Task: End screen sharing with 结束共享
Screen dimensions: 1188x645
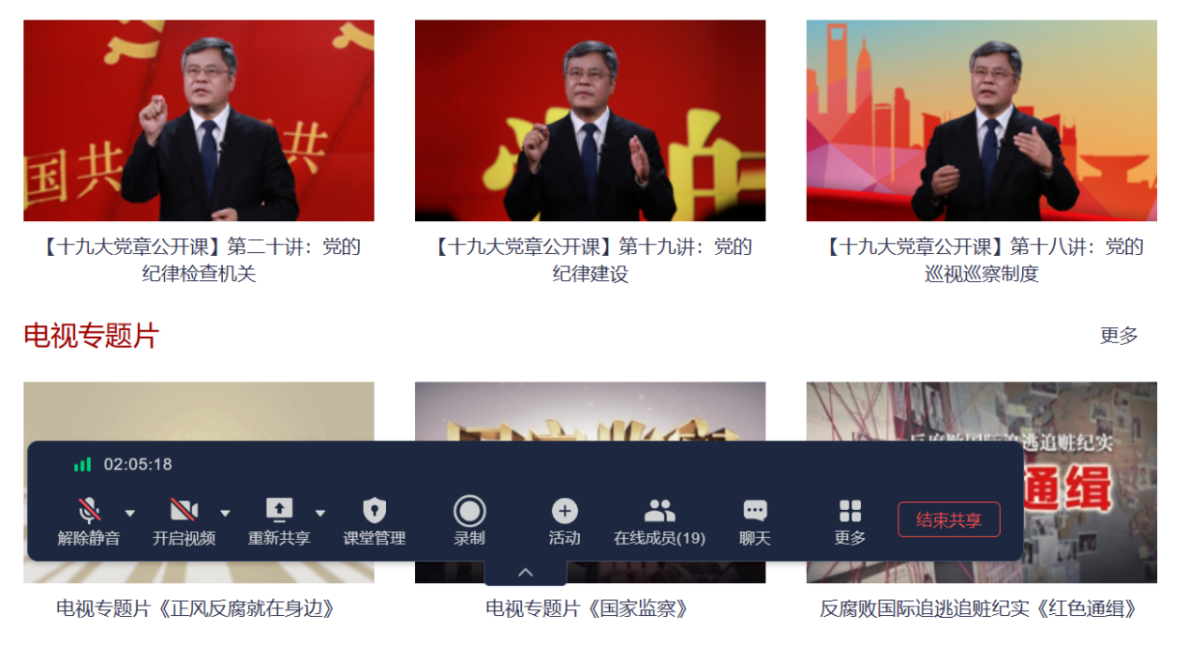Action: pos(949,520)
